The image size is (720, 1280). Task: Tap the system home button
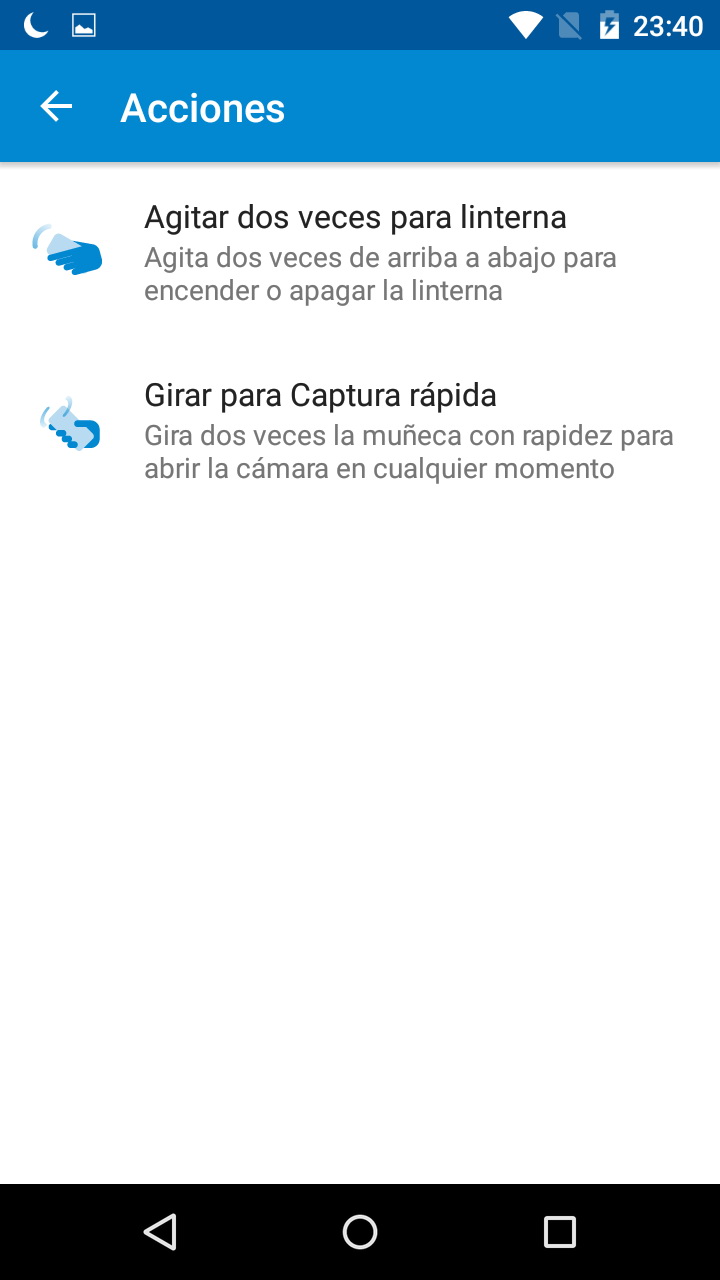[360, 1232]
